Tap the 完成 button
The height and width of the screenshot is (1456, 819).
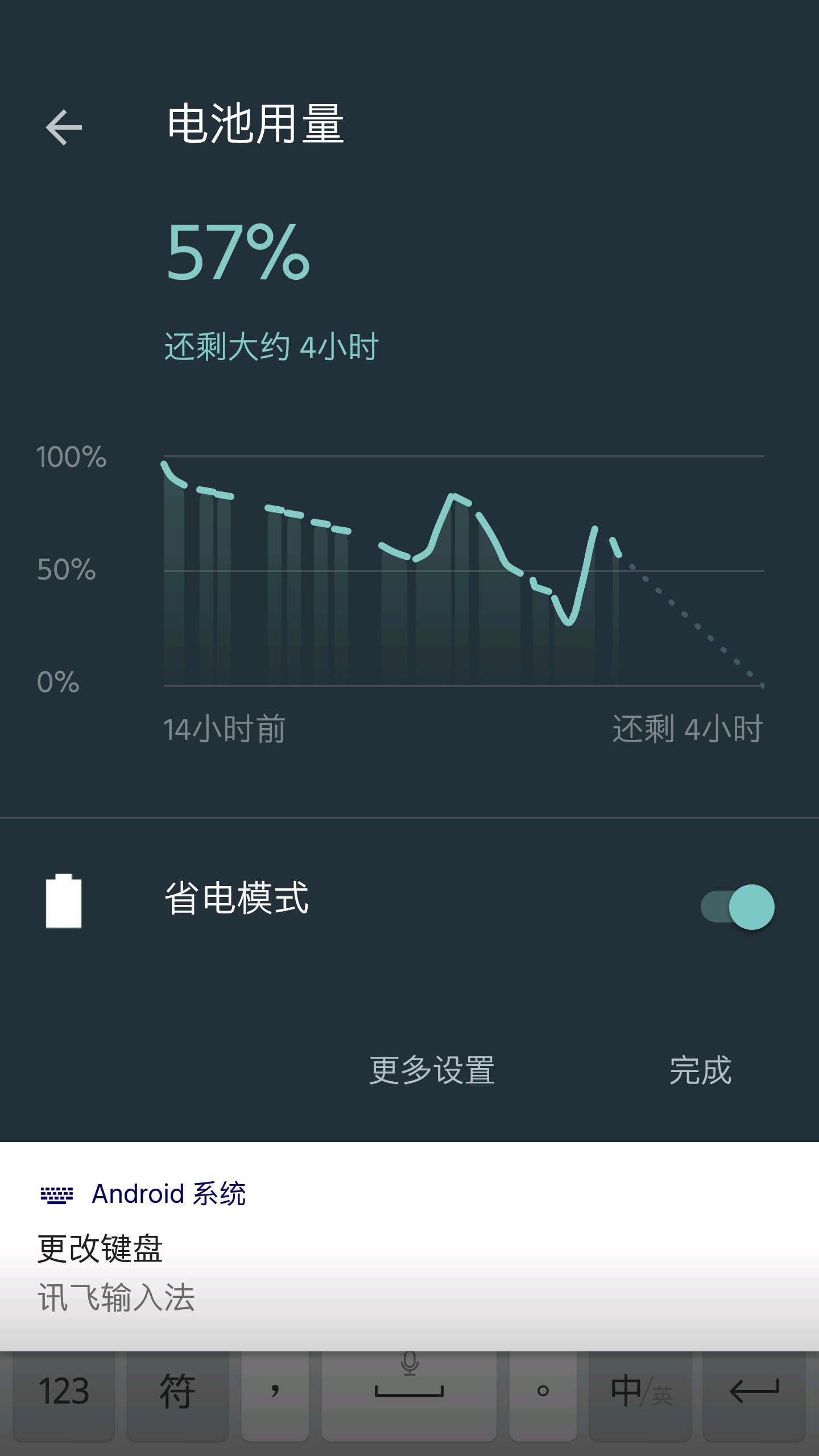tap(700, 1070)
